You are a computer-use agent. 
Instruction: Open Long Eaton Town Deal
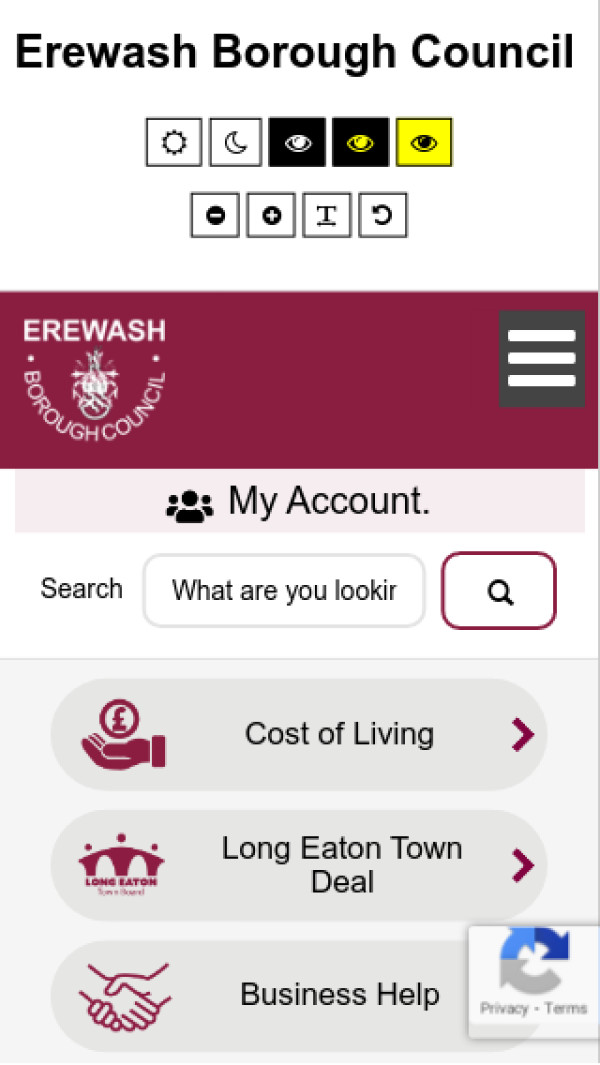[299, 865]
